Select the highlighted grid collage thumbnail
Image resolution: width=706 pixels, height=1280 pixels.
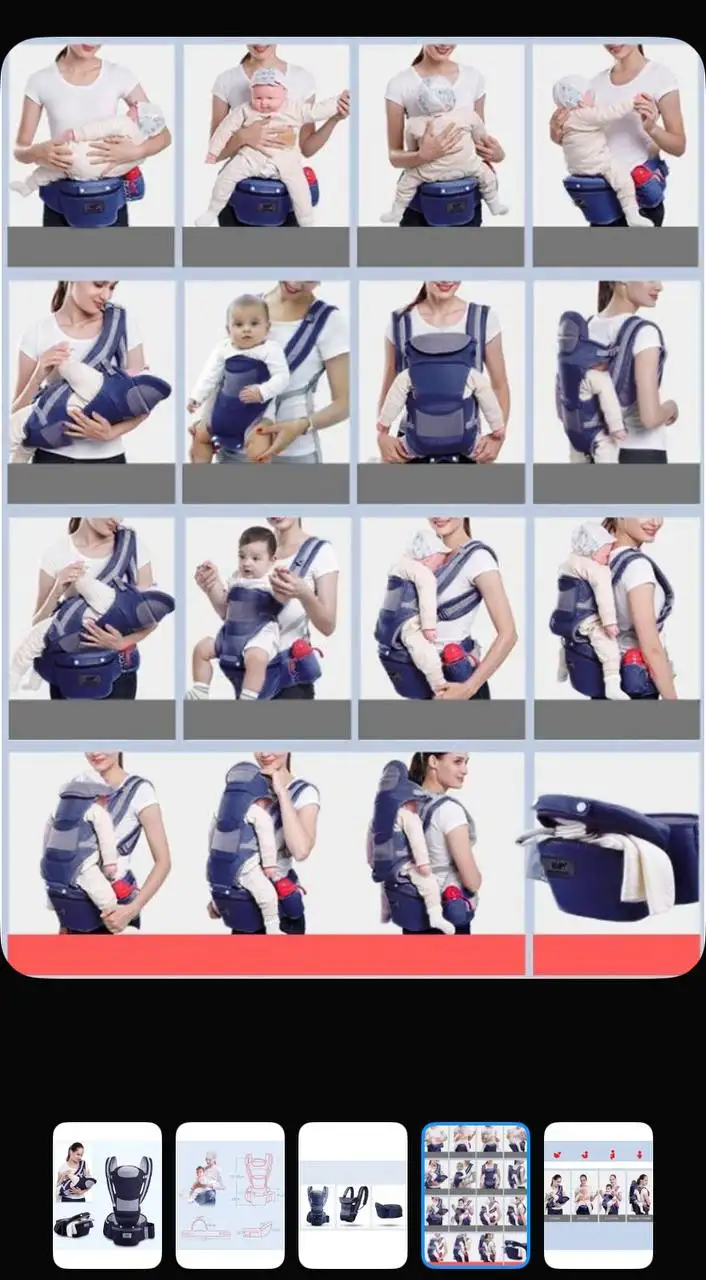476,1195
